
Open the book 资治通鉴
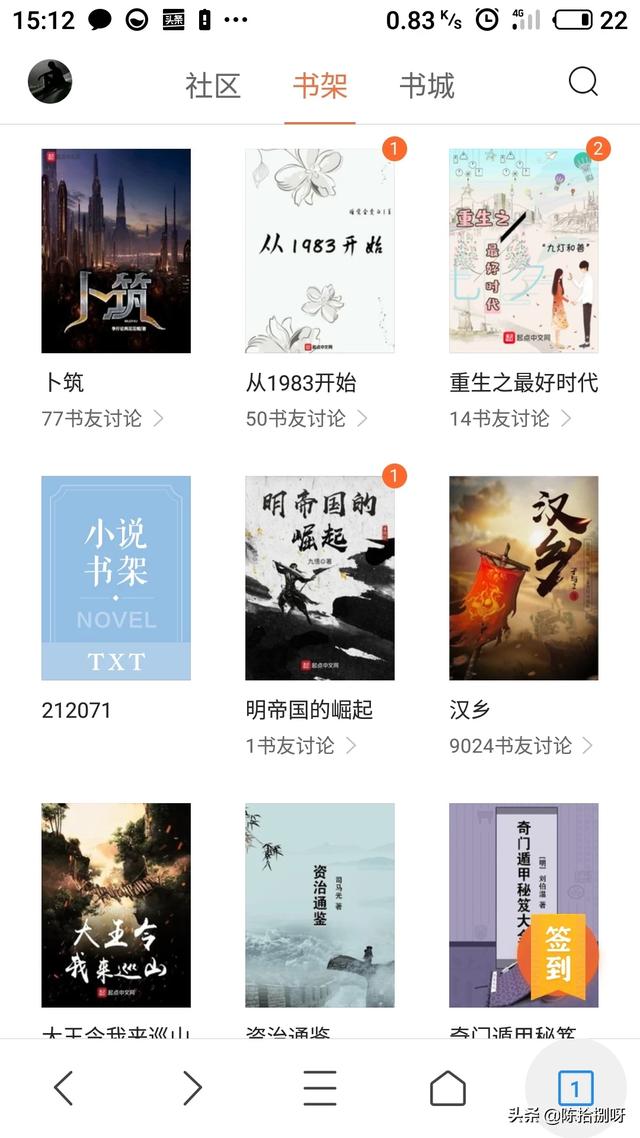pyautogui.click(x=320, y=905)
